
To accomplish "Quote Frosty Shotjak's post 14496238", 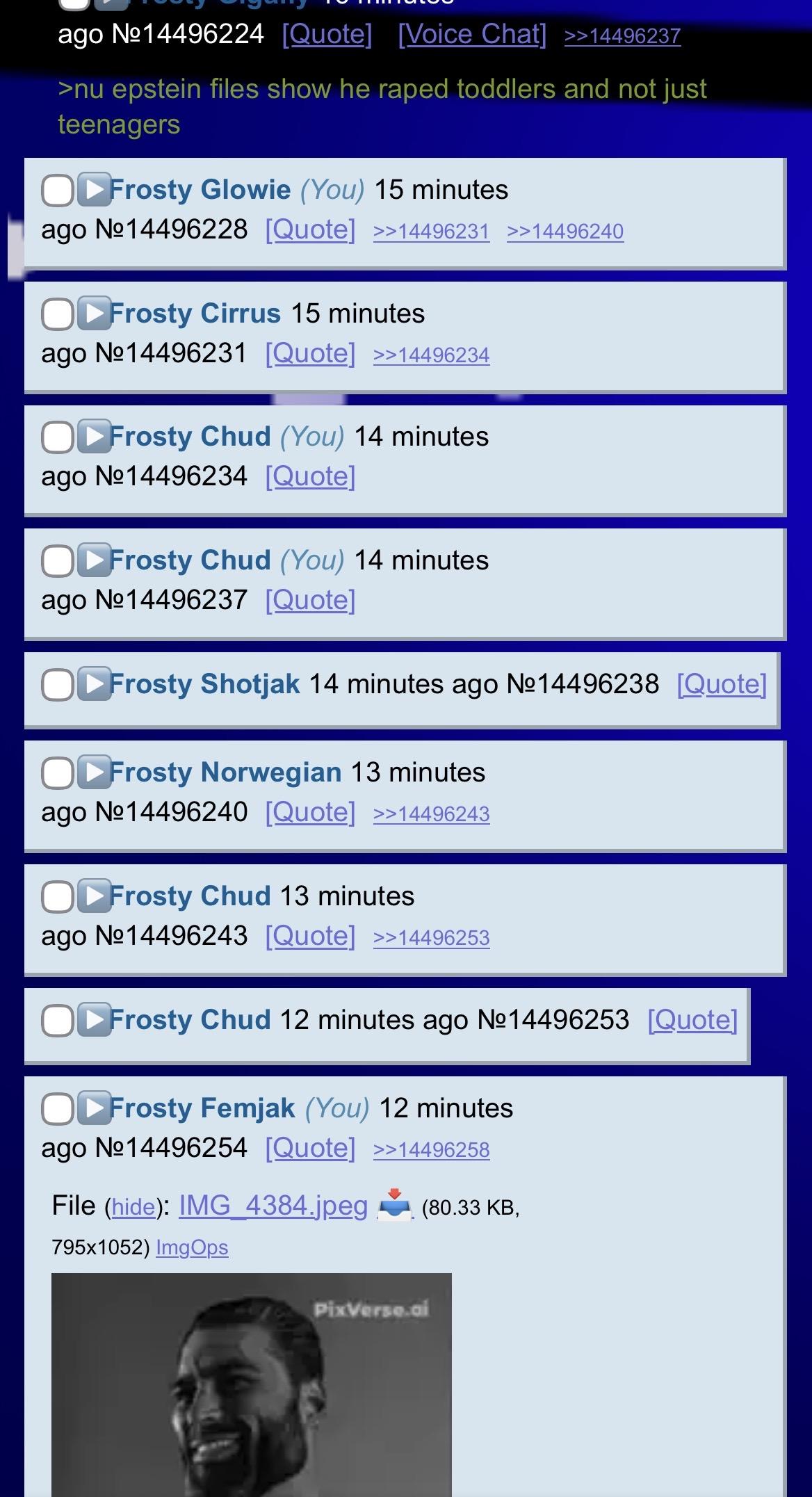I will (722, 684).
